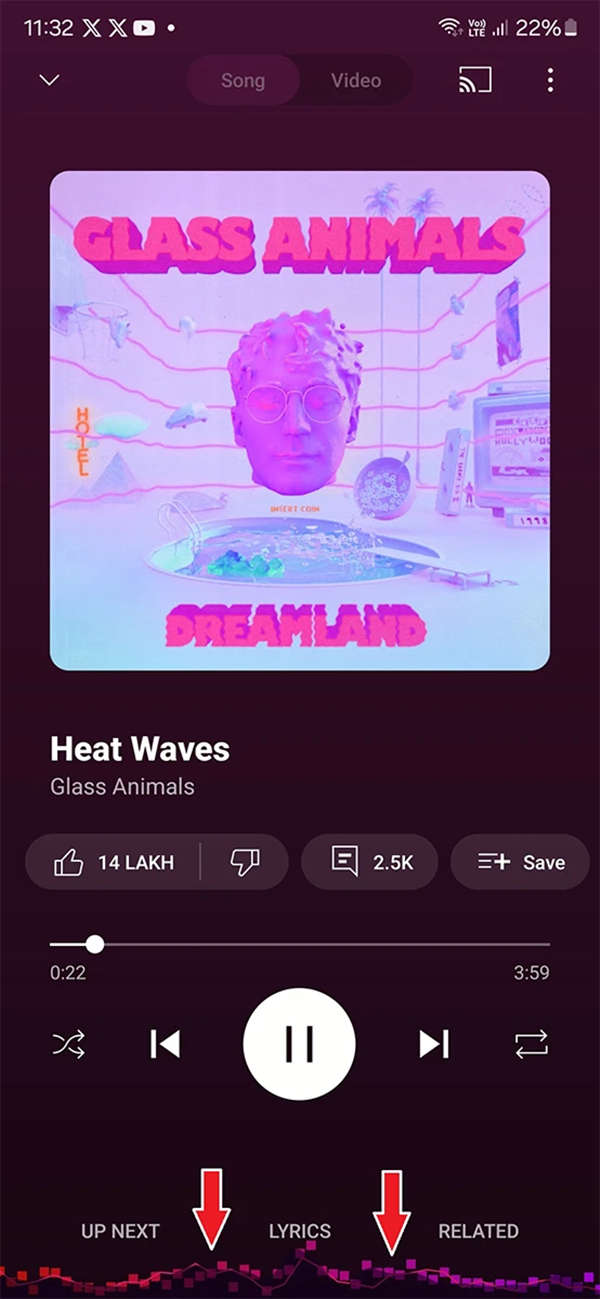Toggle the repeat mode
This screenshot has height=1299, width=600.
coord(531,1045)
